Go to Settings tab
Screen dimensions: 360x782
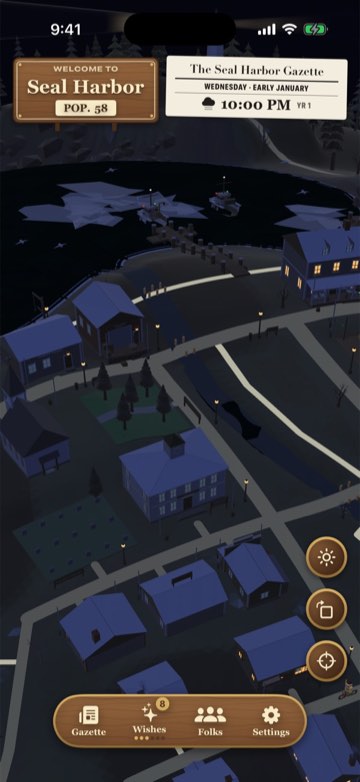(x=271, y=721)
